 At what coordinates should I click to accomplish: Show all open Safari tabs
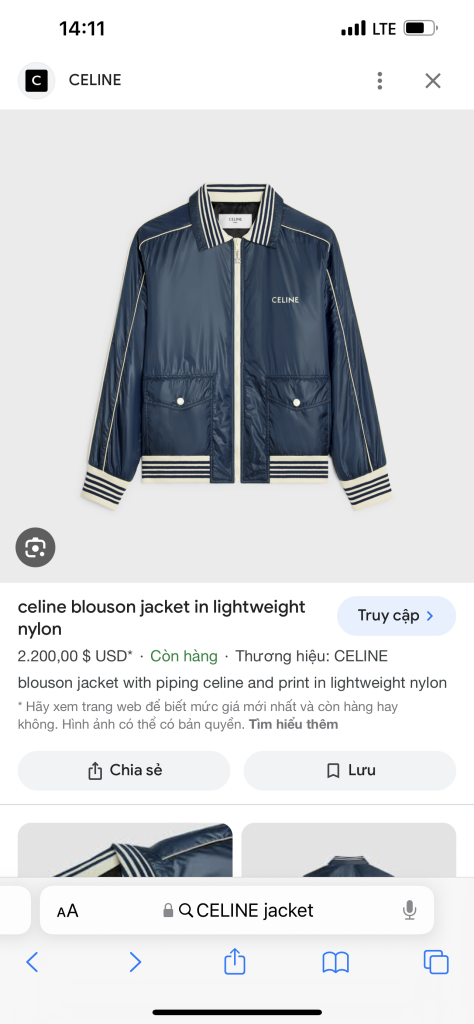tap(436, 962)
